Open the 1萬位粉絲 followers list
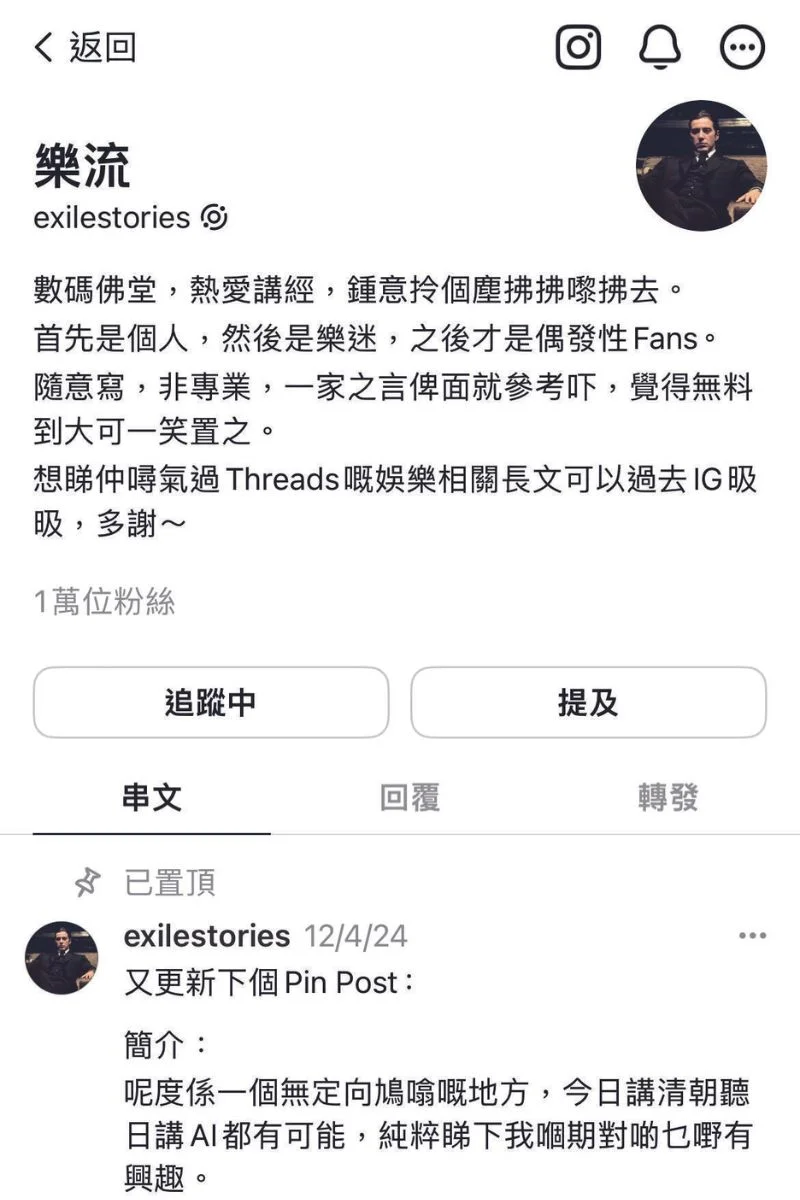Viewport: 800px width, 1200px height. (105, 602)
